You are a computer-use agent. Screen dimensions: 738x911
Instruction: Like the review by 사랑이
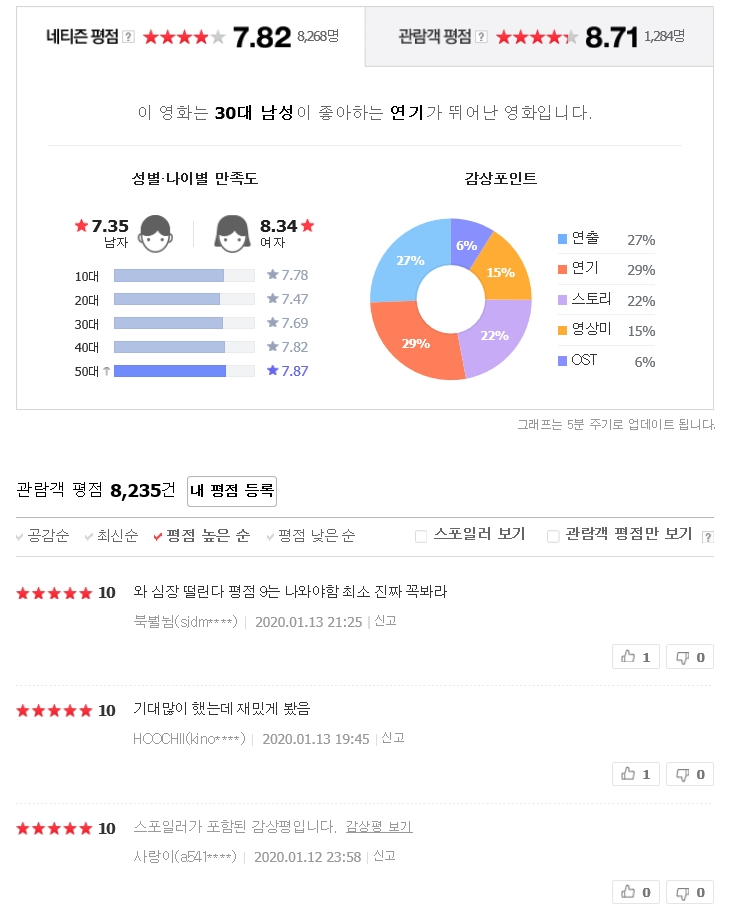point(635,892)
